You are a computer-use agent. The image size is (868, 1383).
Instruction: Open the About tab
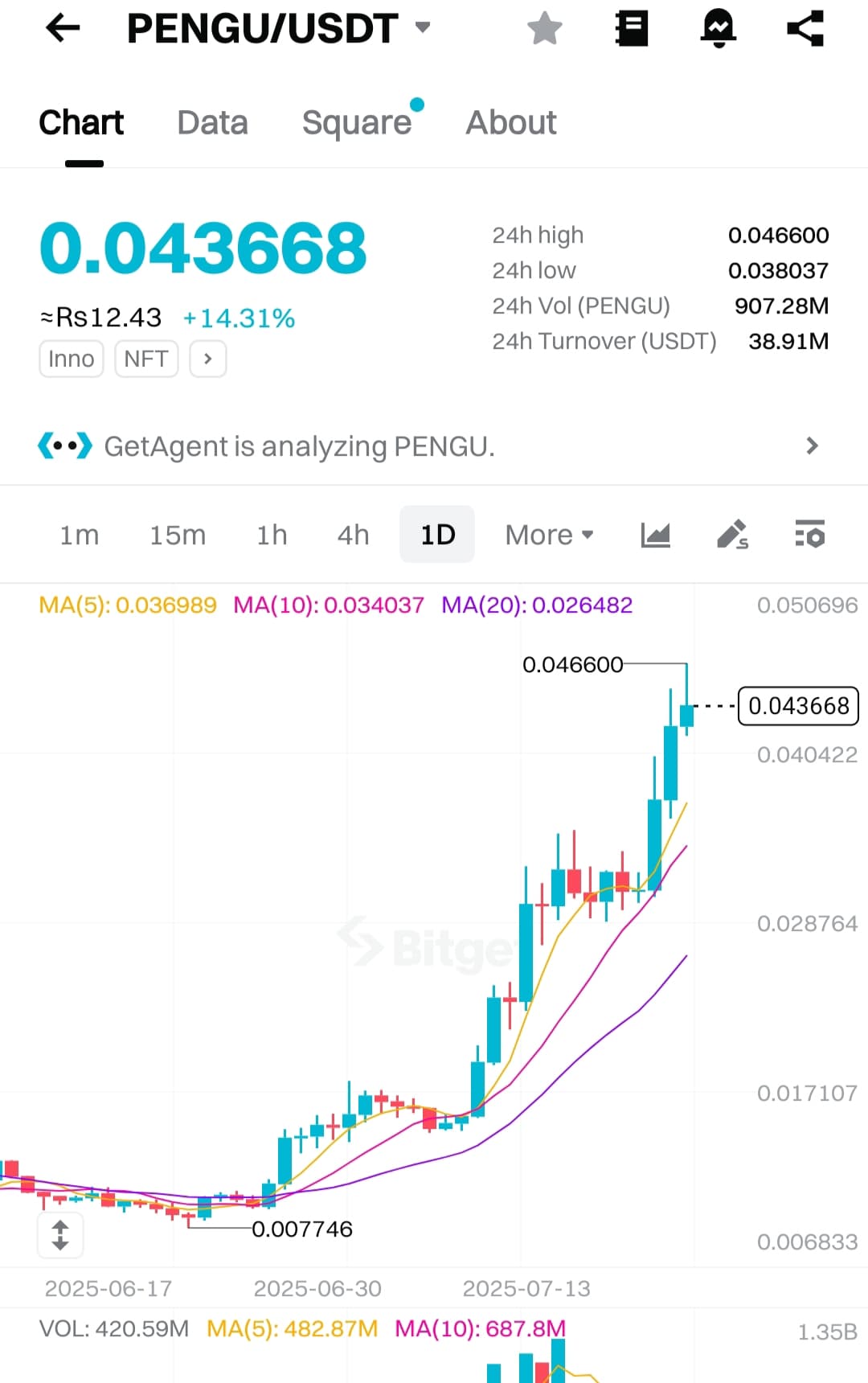511,123
